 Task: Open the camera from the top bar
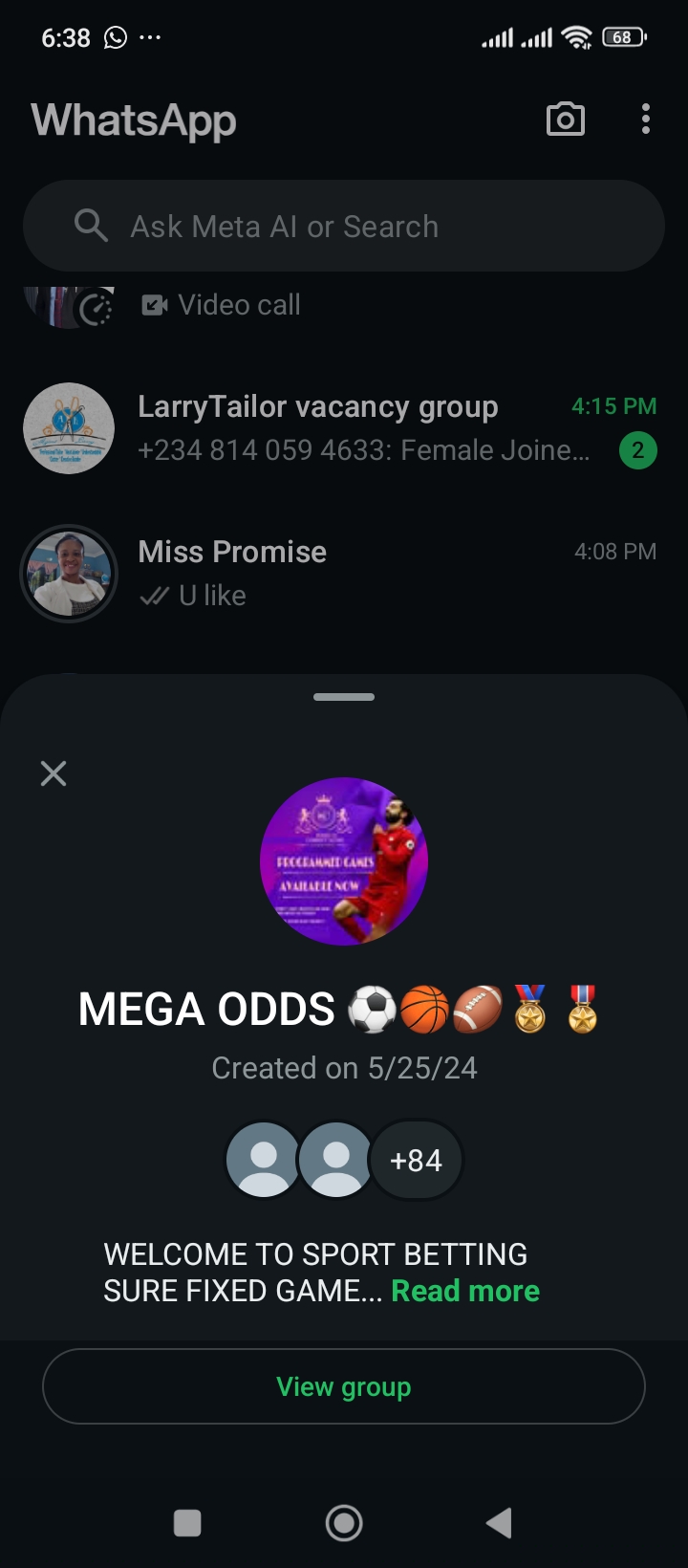pyautogui.click(x=565, y=120)
